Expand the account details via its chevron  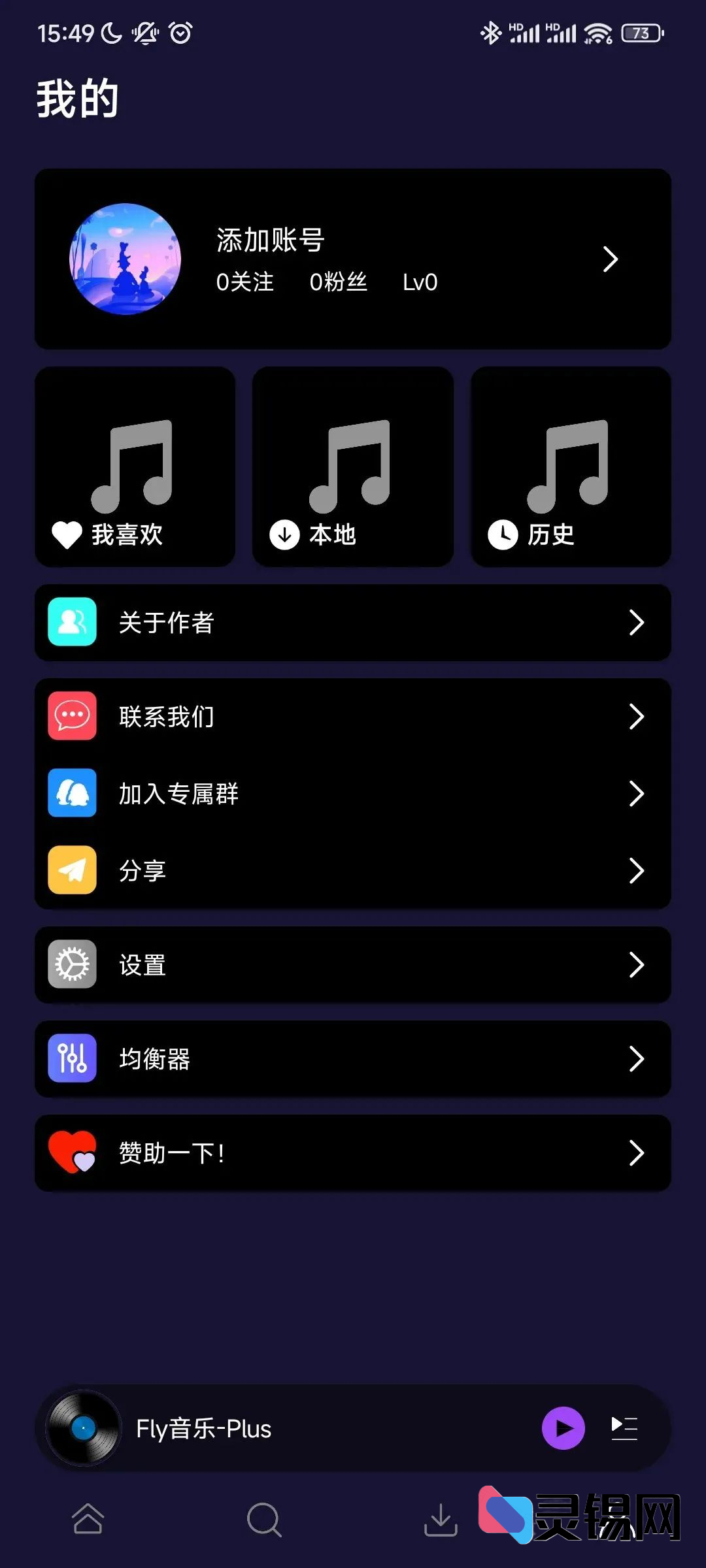click(x=611, y=259)
